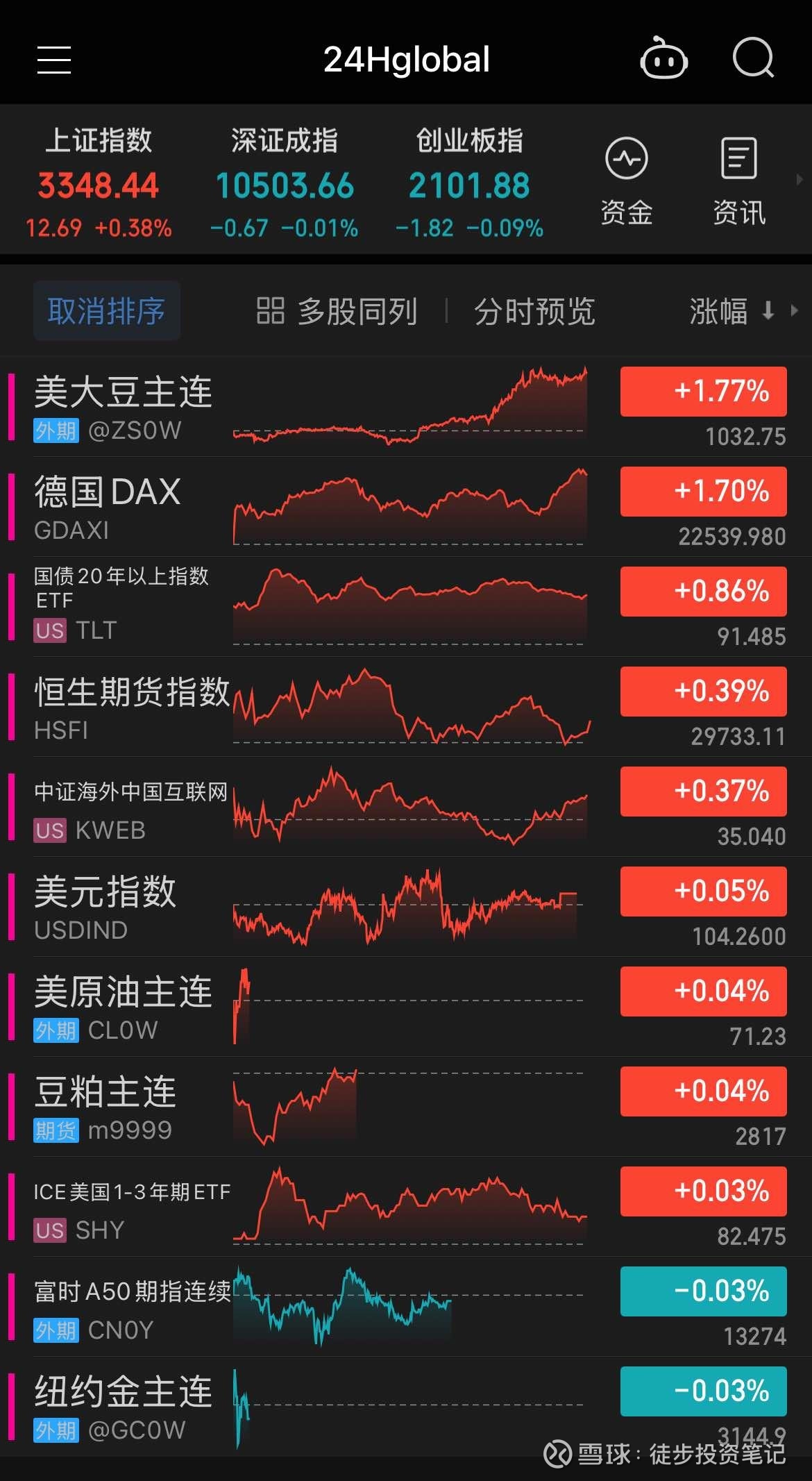Toggle sort direction on 涨幅 column
This screenshot has height=1481, width=812.
768,313
